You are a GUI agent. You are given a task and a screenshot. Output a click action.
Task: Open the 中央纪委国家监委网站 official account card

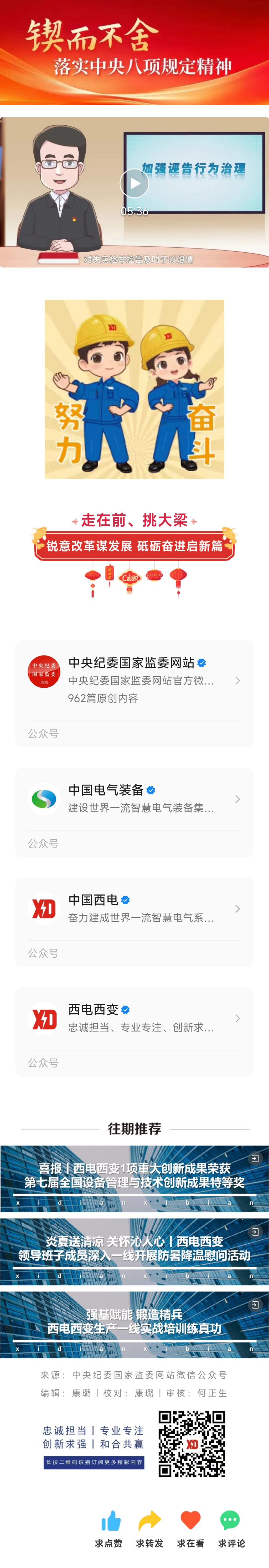tap(134, 680)
